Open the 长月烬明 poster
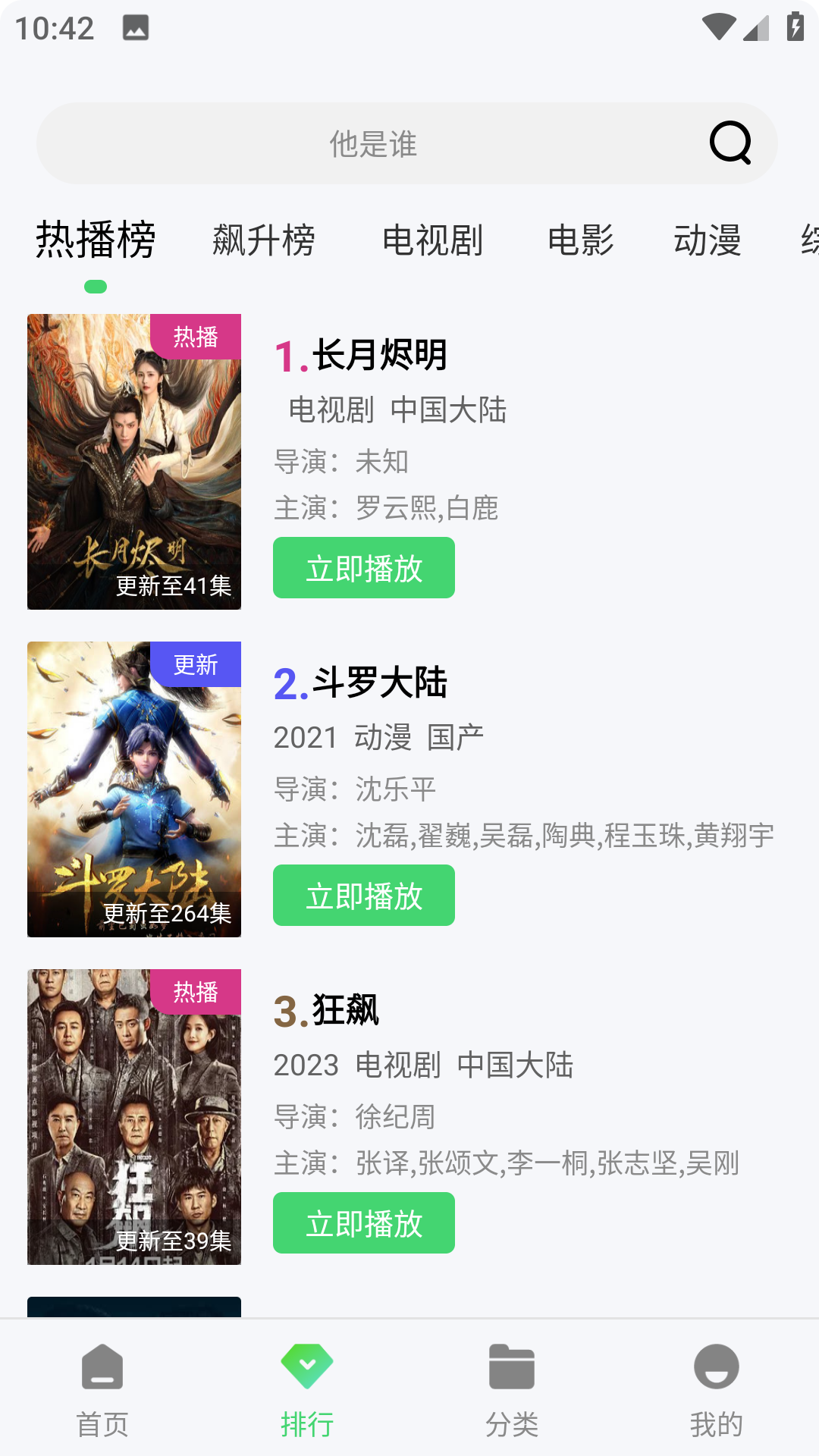The width and height of the screenshot is (819, 1456). (x=134, y=462)
